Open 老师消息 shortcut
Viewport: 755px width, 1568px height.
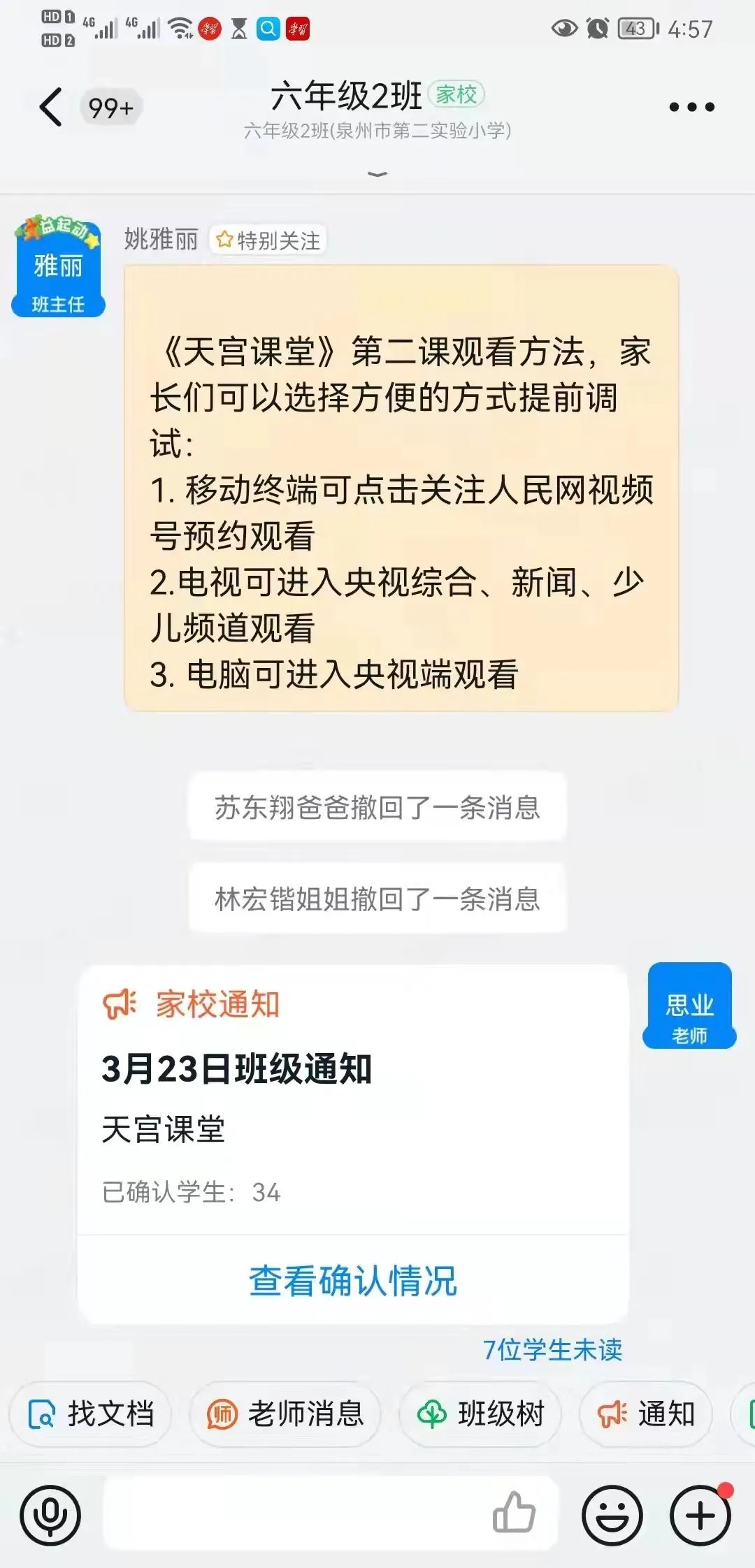click(x=285, y=1414)
